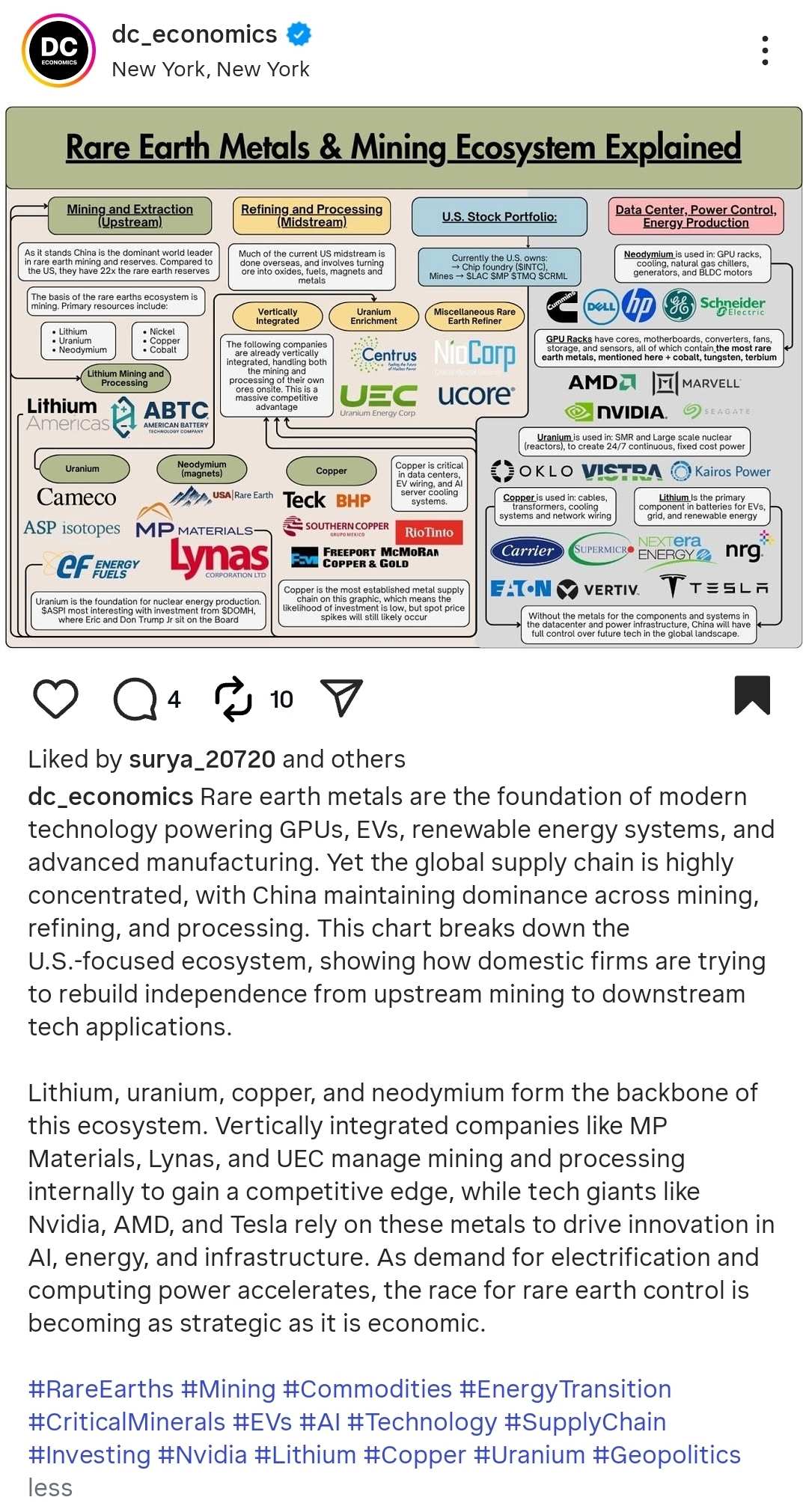
Task: Repost this post
Action: [233, 699]
